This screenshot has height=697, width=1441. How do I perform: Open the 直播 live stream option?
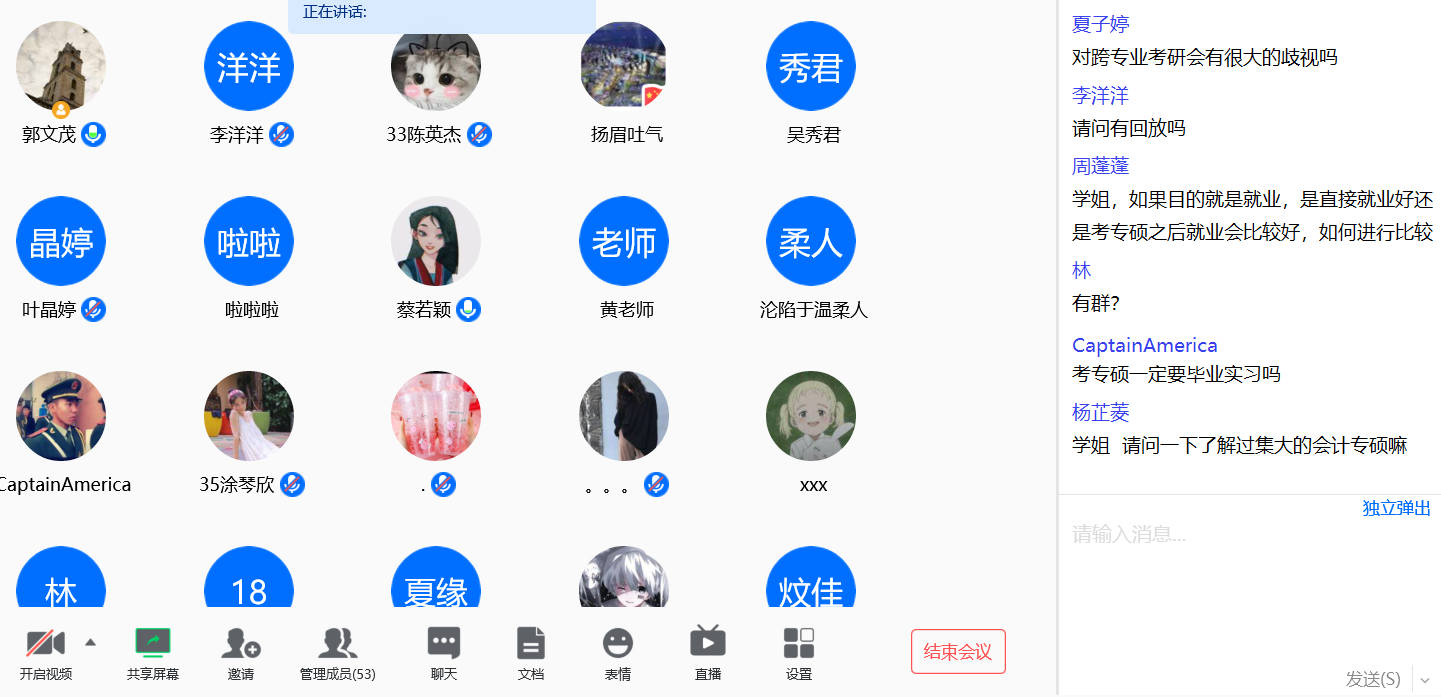pos(708,652)
